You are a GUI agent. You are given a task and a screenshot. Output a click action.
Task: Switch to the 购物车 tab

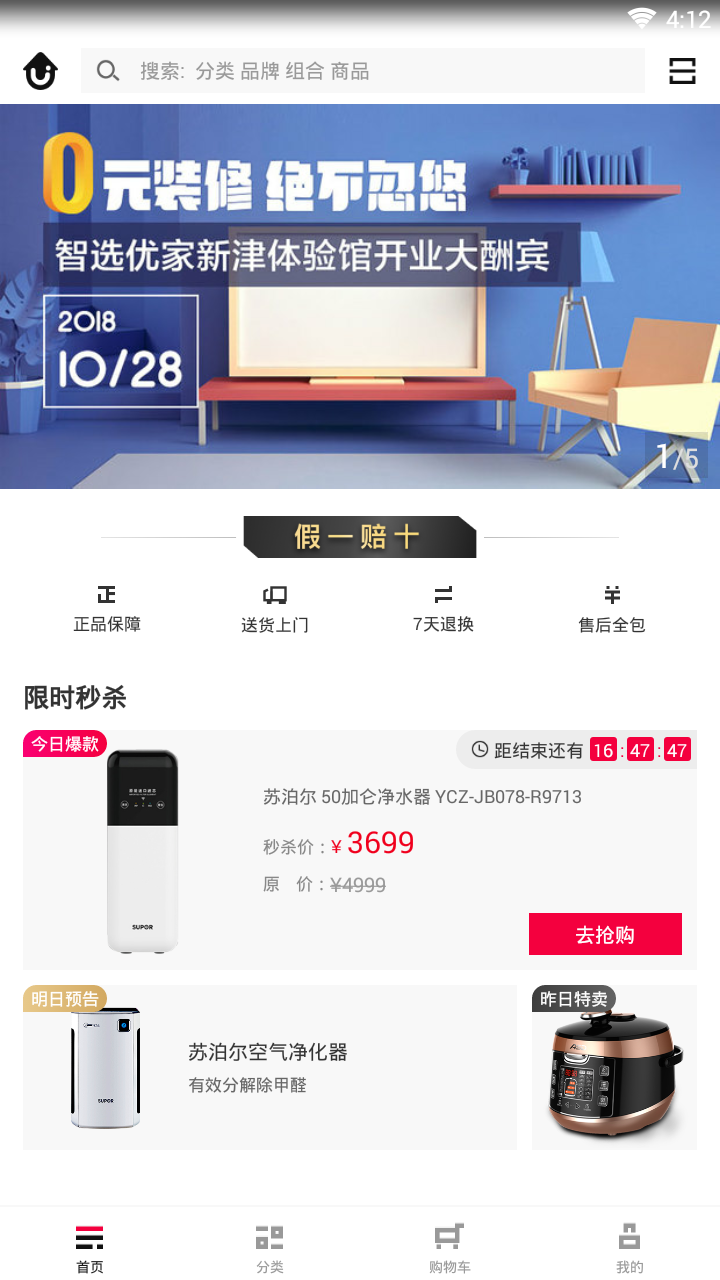pos(449,1248)
